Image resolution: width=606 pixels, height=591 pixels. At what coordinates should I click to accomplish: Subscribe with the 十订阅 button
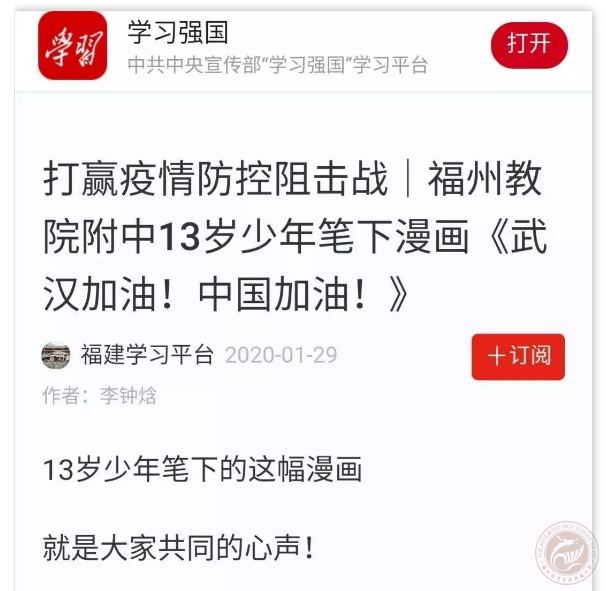(518, 357)
